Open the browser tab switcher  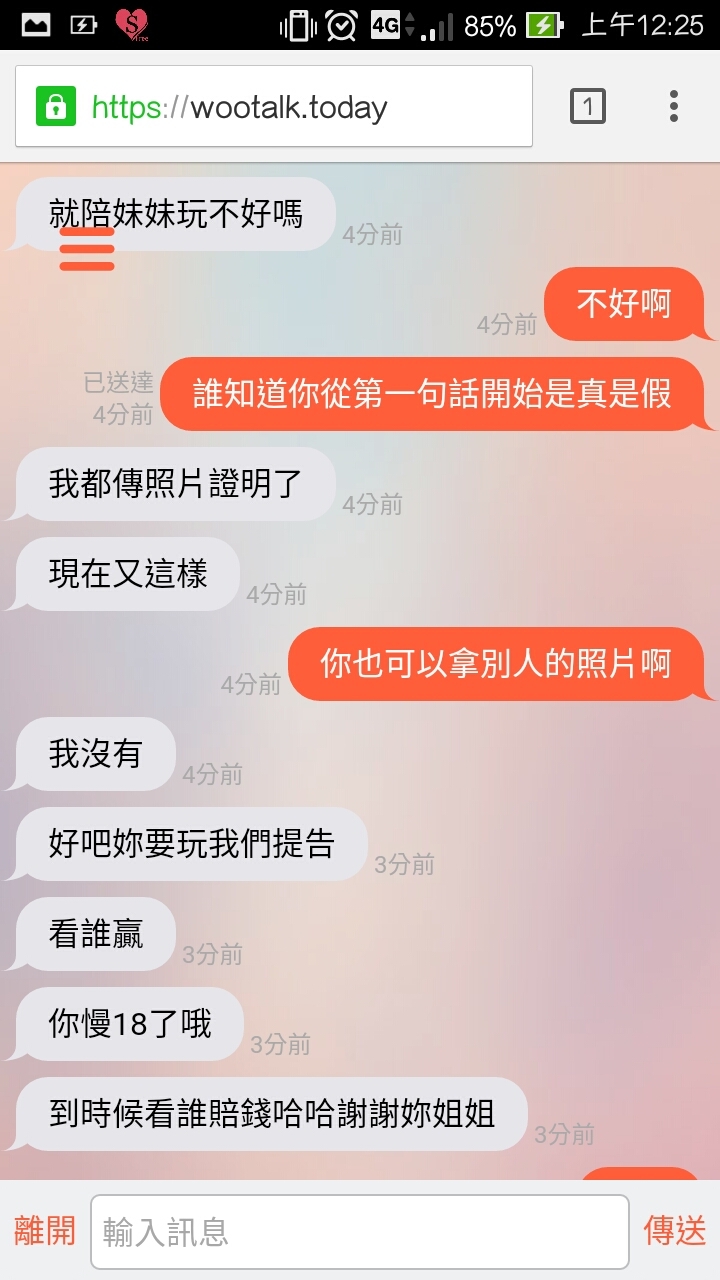[588, 106]
